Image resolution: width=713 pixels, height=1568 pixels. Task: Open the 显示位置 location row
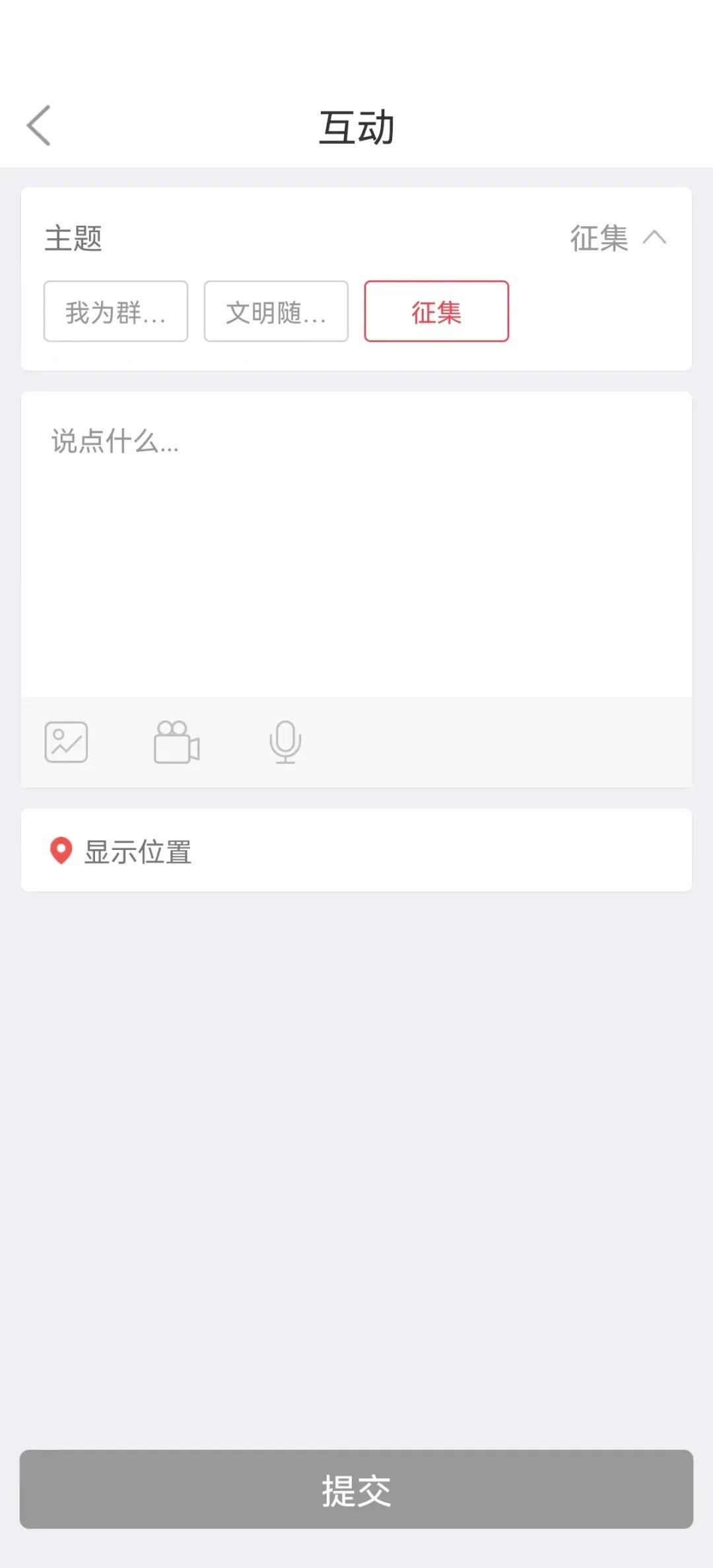356,851
